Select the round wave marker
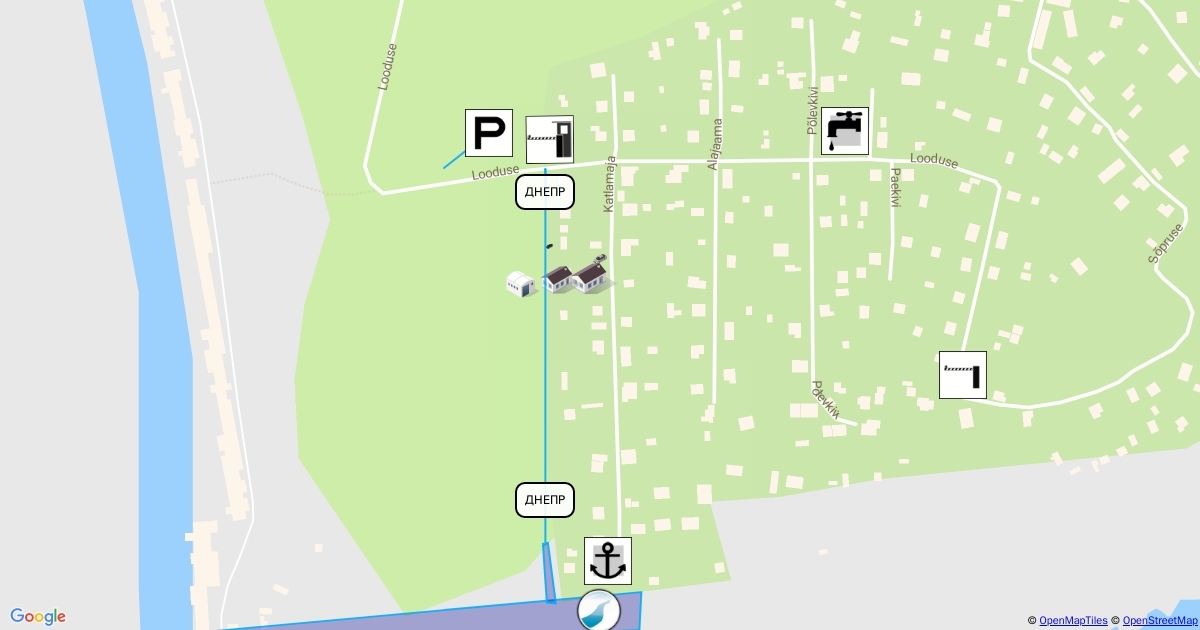This screenshot has width=1200, height=630. (x=599, y=609)
